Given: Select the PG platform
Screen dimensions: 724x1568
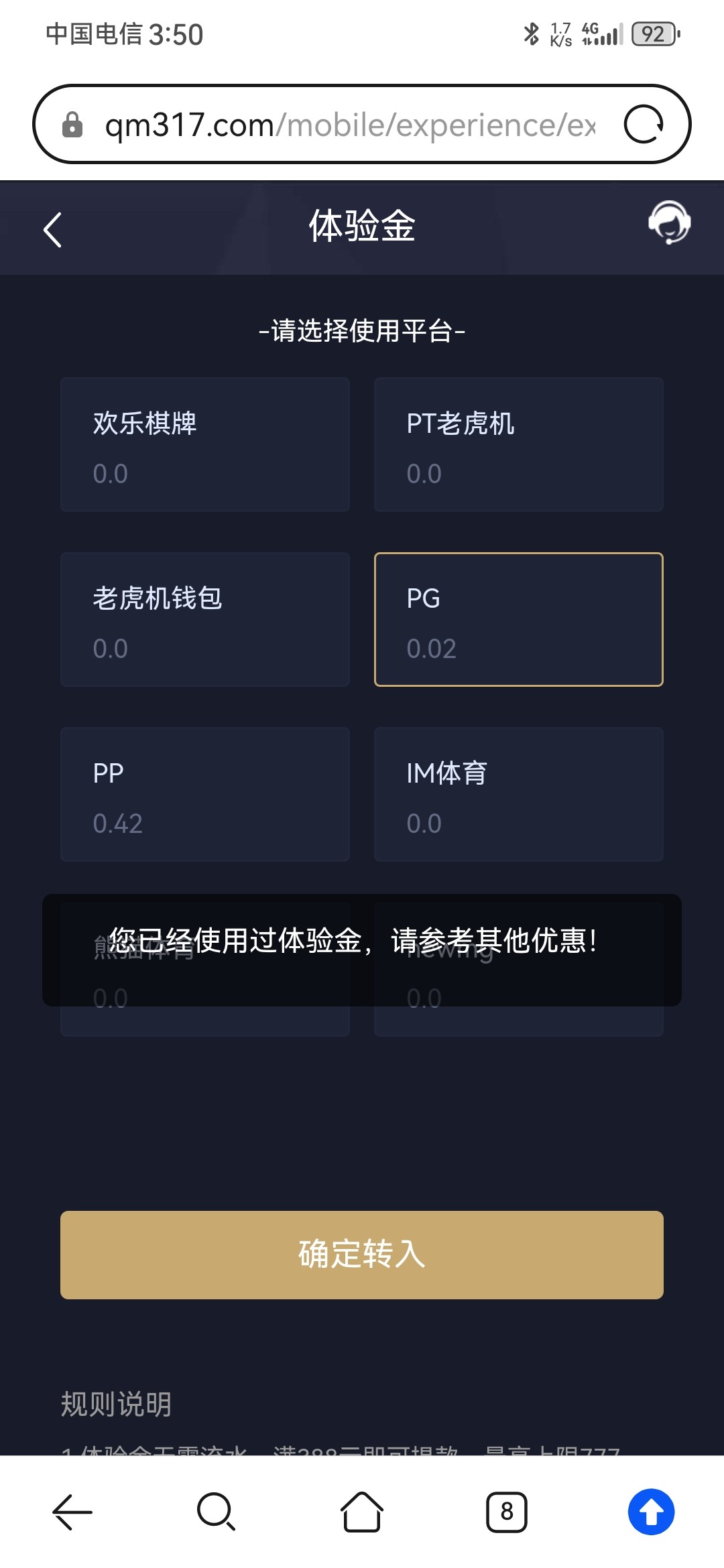Looking at the screenshot, I should (x=519, y=620).
